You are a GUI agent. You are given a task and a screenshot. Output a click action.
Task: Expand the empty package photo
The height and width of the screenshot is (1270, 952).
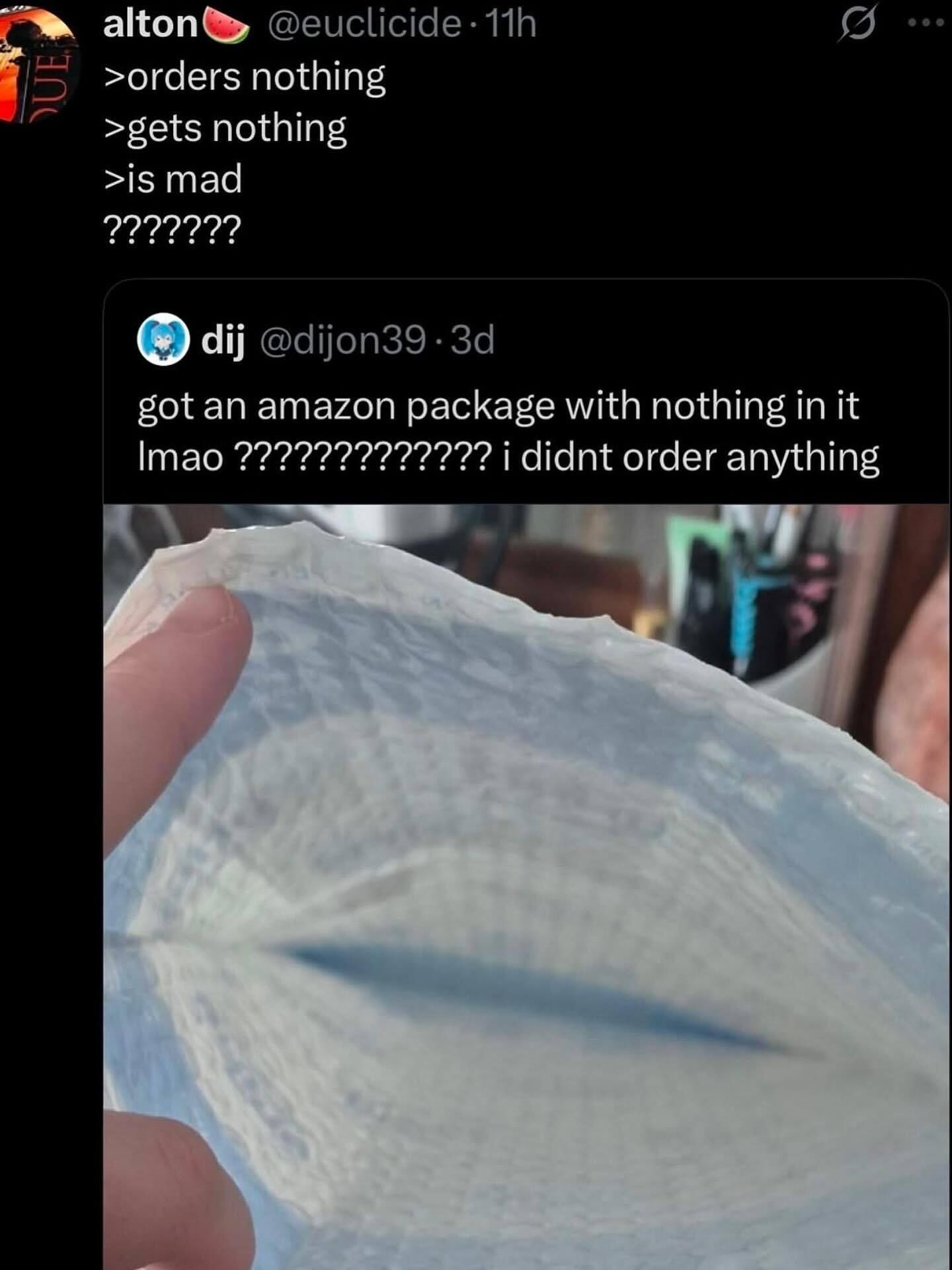[526, 886]
